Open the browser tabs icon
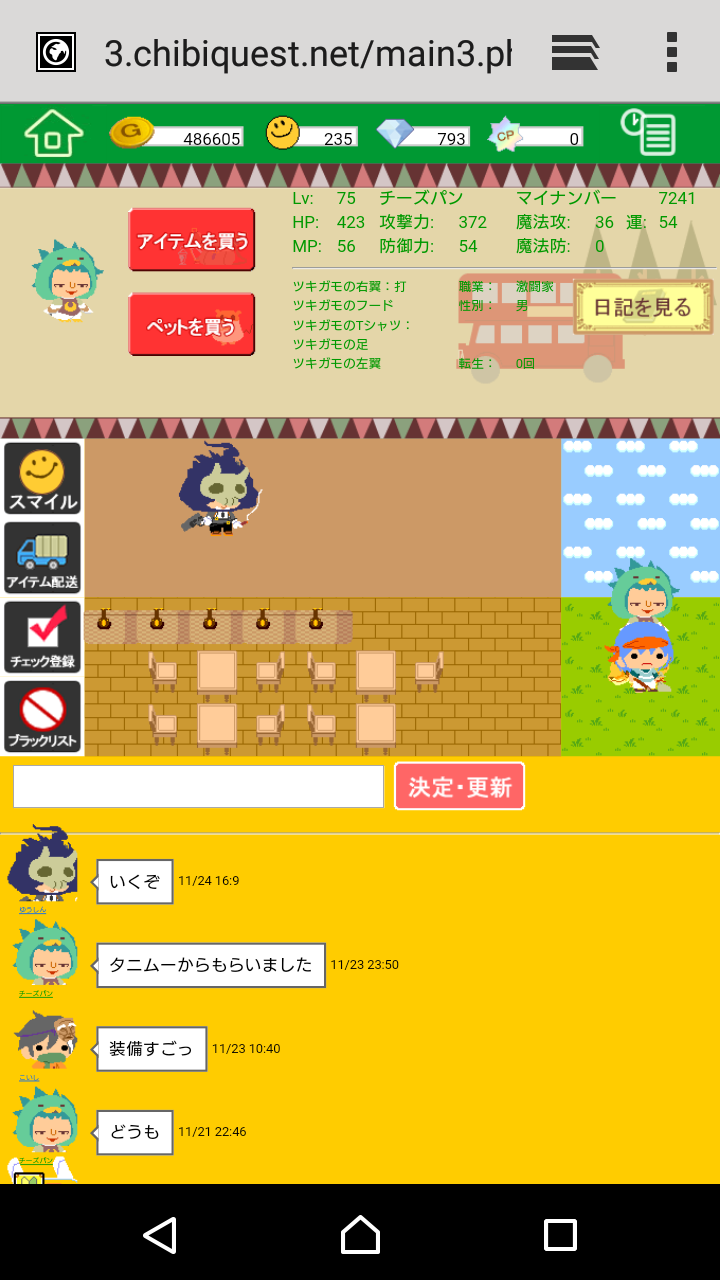Image resolution: width=720 pixels, height=1280 pixels. coord(575,52)
